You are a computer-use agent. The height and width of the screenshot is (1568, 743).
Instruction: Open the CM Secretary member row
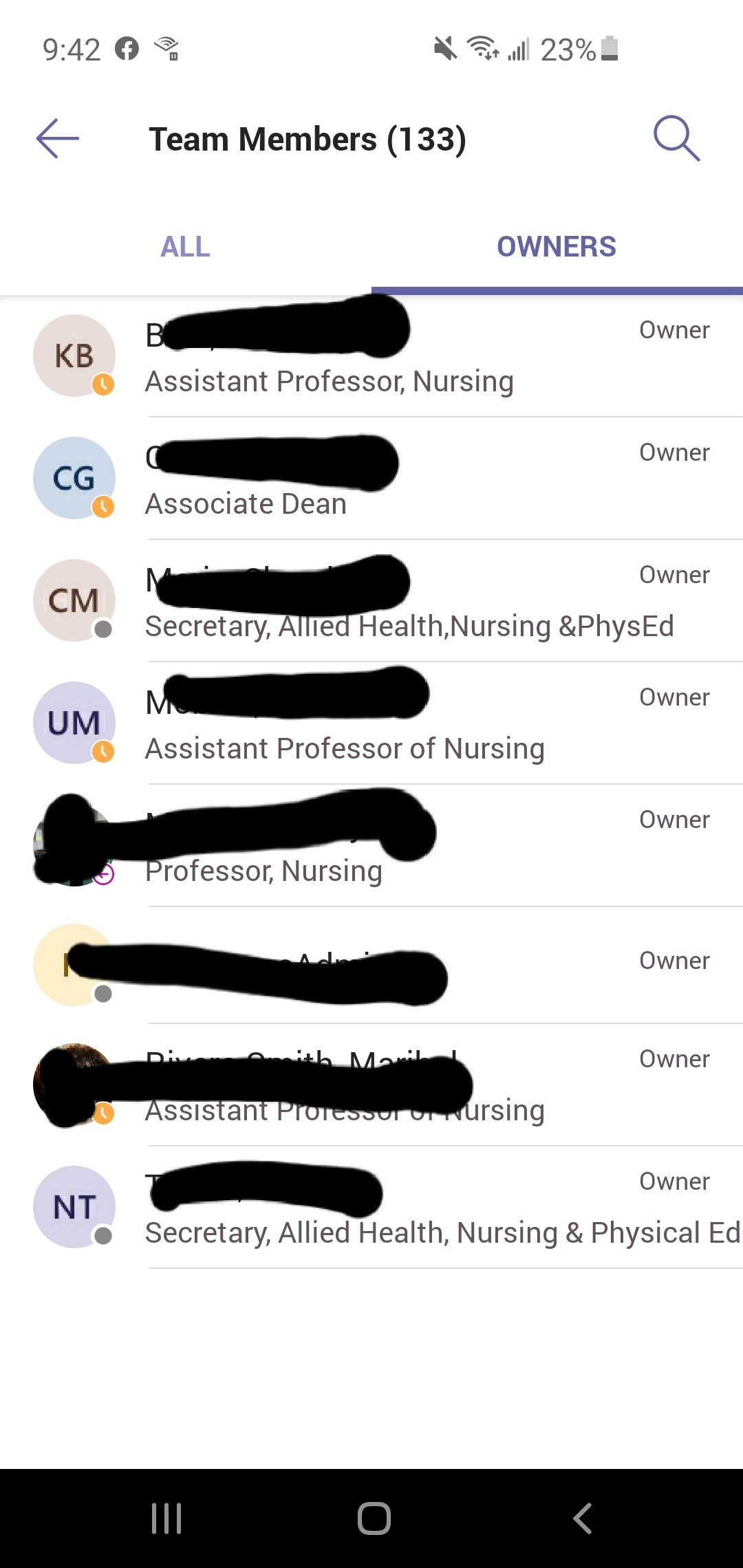[x=371, y=600]
